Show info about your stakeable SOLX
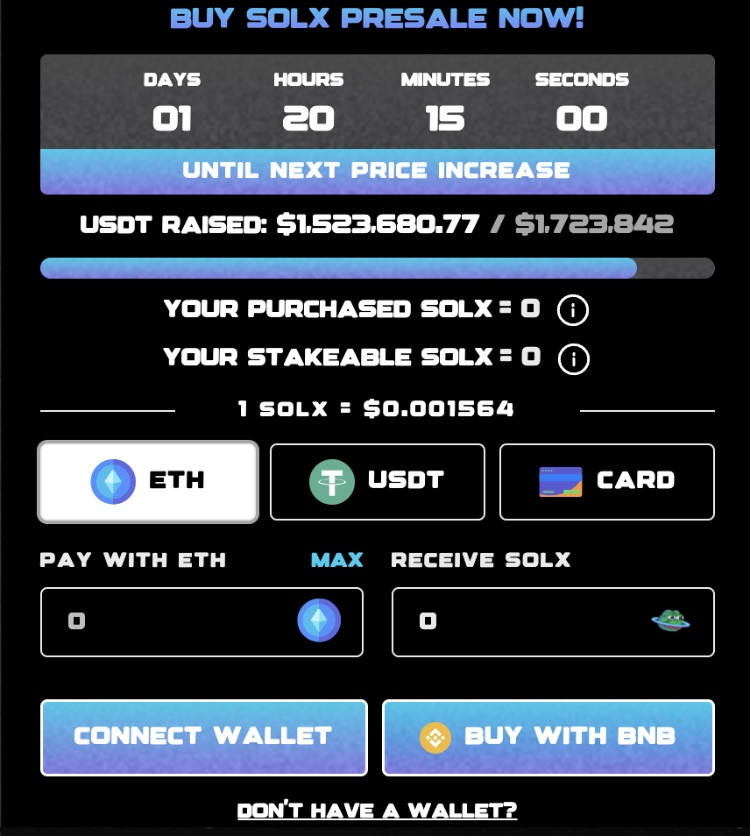Viewport: 750px width, 836px height. click(572, 358)
